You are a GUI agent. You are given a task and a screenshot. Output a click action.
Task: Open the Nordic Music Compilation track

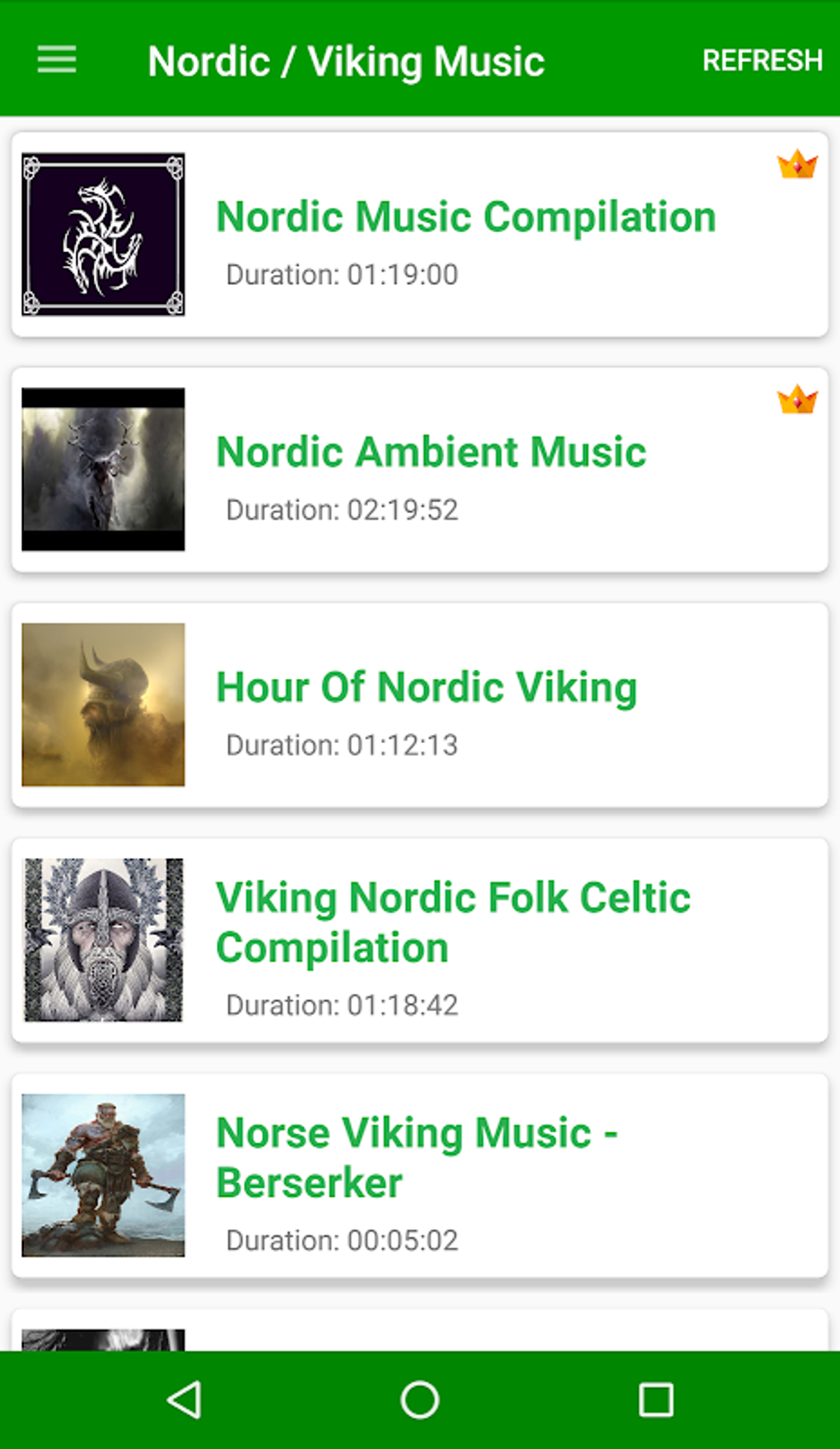pos(465,217)
